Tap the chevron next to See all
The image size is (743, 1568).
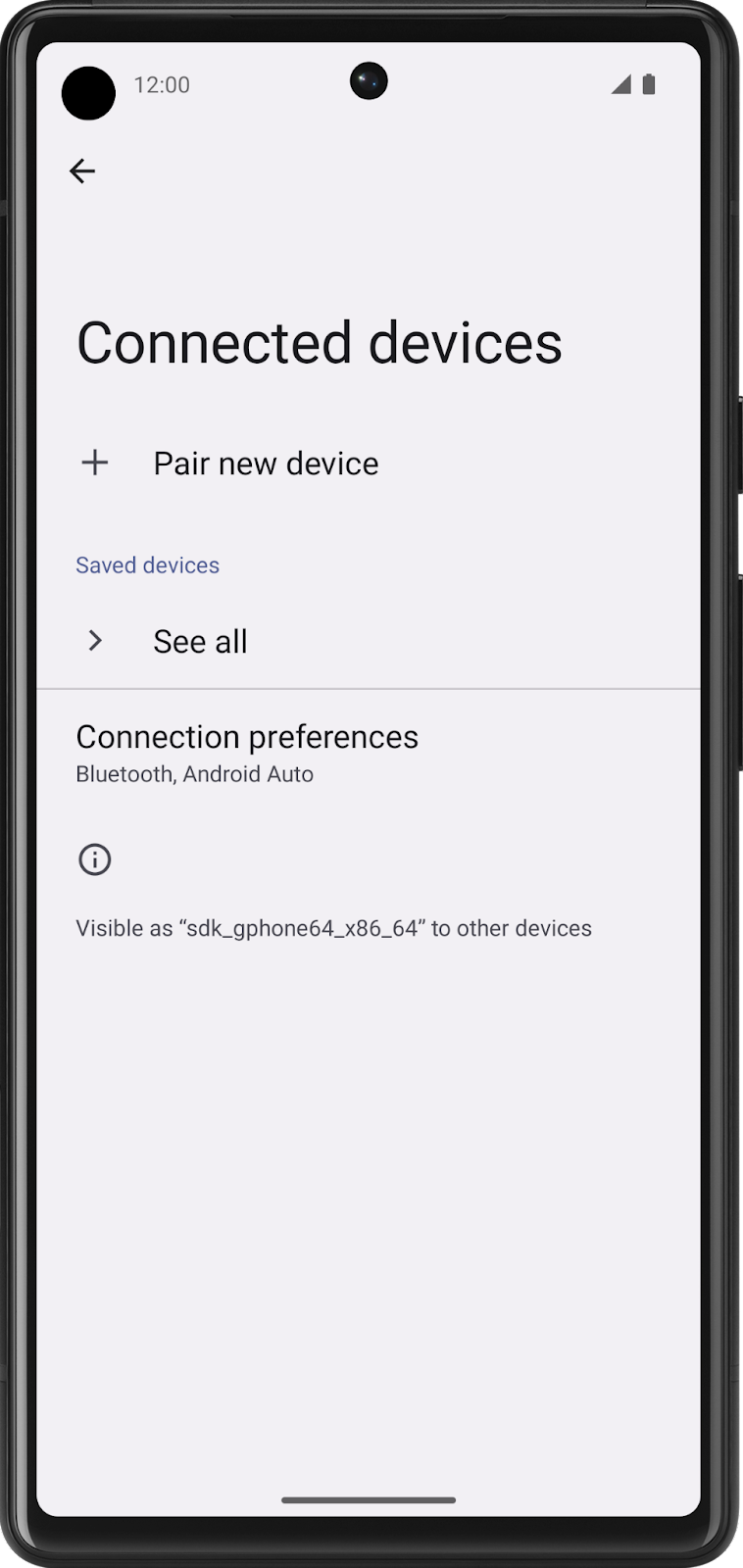click(95, 640)
